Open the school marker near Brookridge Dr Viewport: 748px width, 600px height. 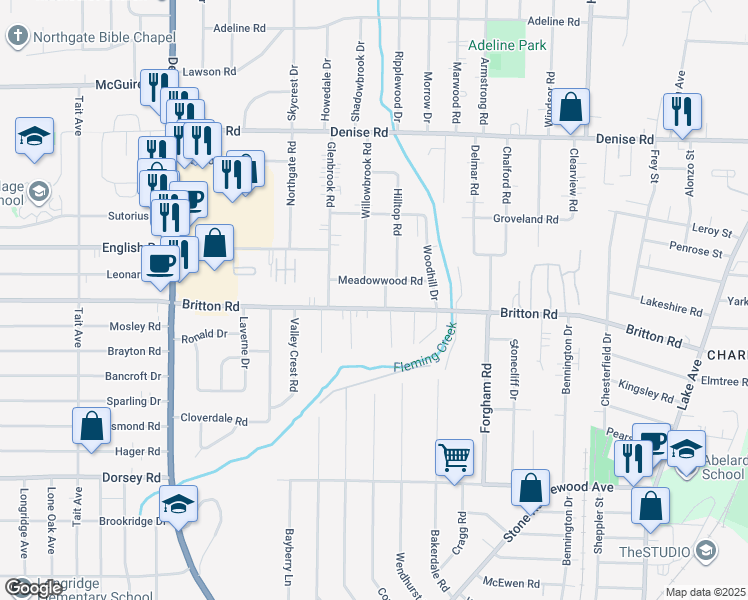click(x=178, y=507)
